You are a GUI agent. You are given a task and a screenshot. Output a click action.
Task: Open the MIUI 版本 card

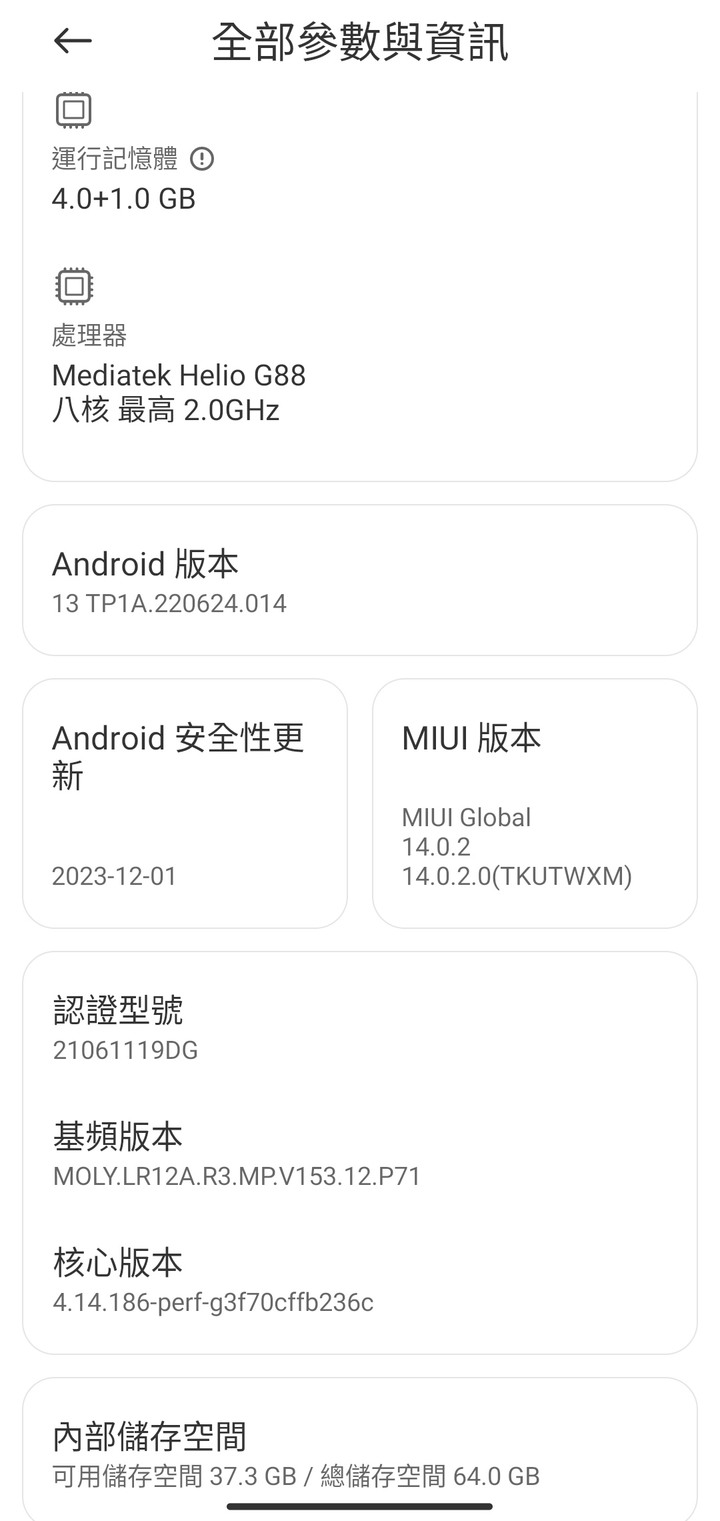(x=535, y=804)
